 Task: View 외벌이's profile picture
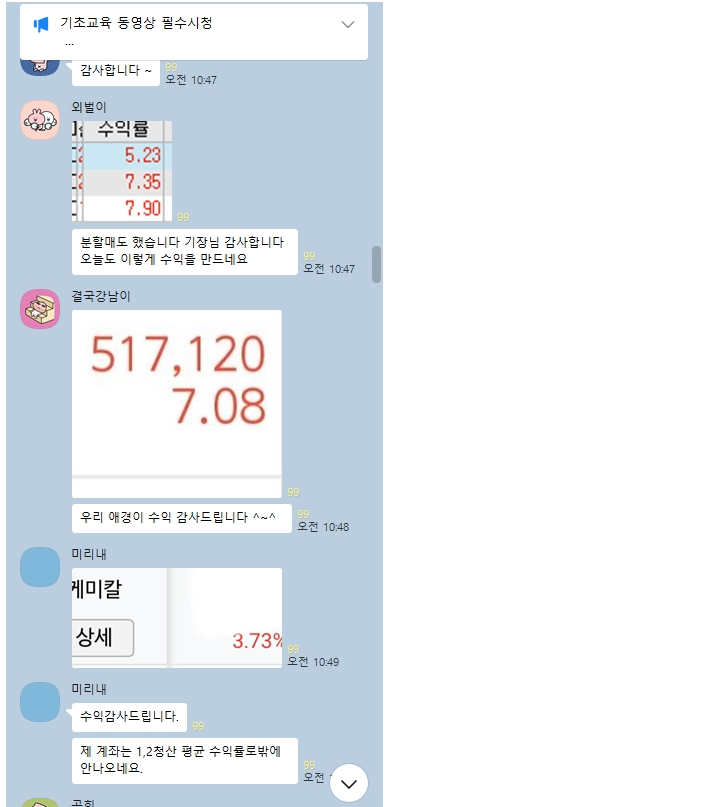pos(40,121)
